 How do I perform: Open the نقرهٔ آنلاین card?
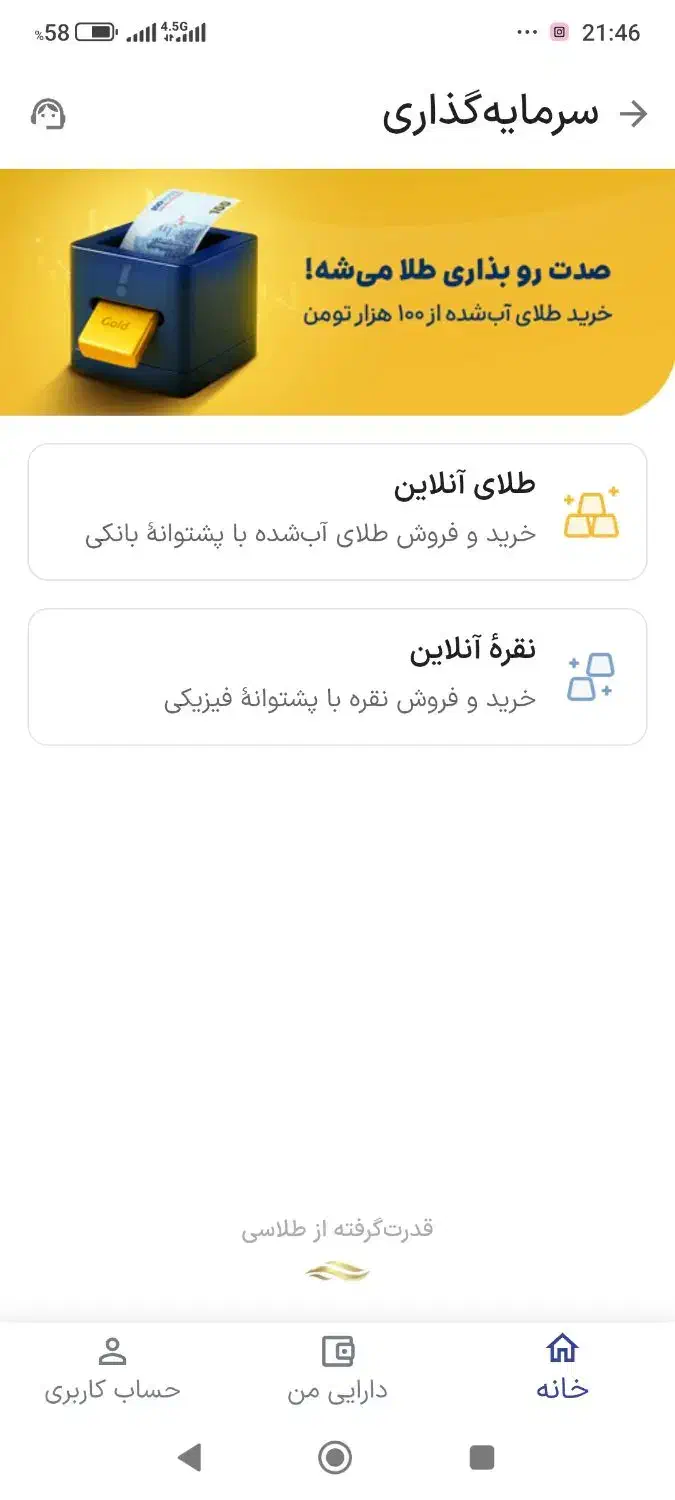click(337, 677)
